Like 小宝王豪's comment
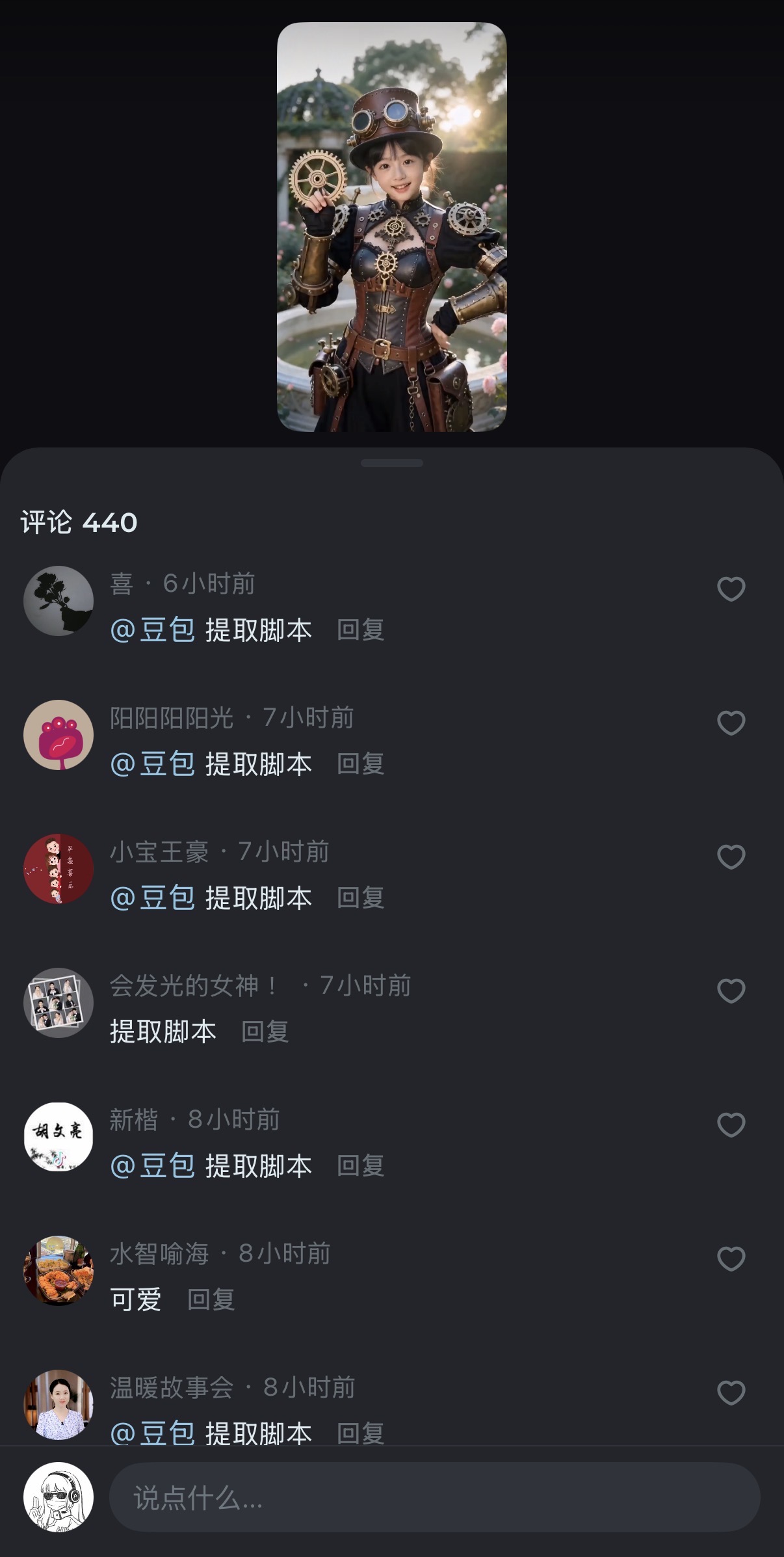784x1557 pixels. coord(731,857)
